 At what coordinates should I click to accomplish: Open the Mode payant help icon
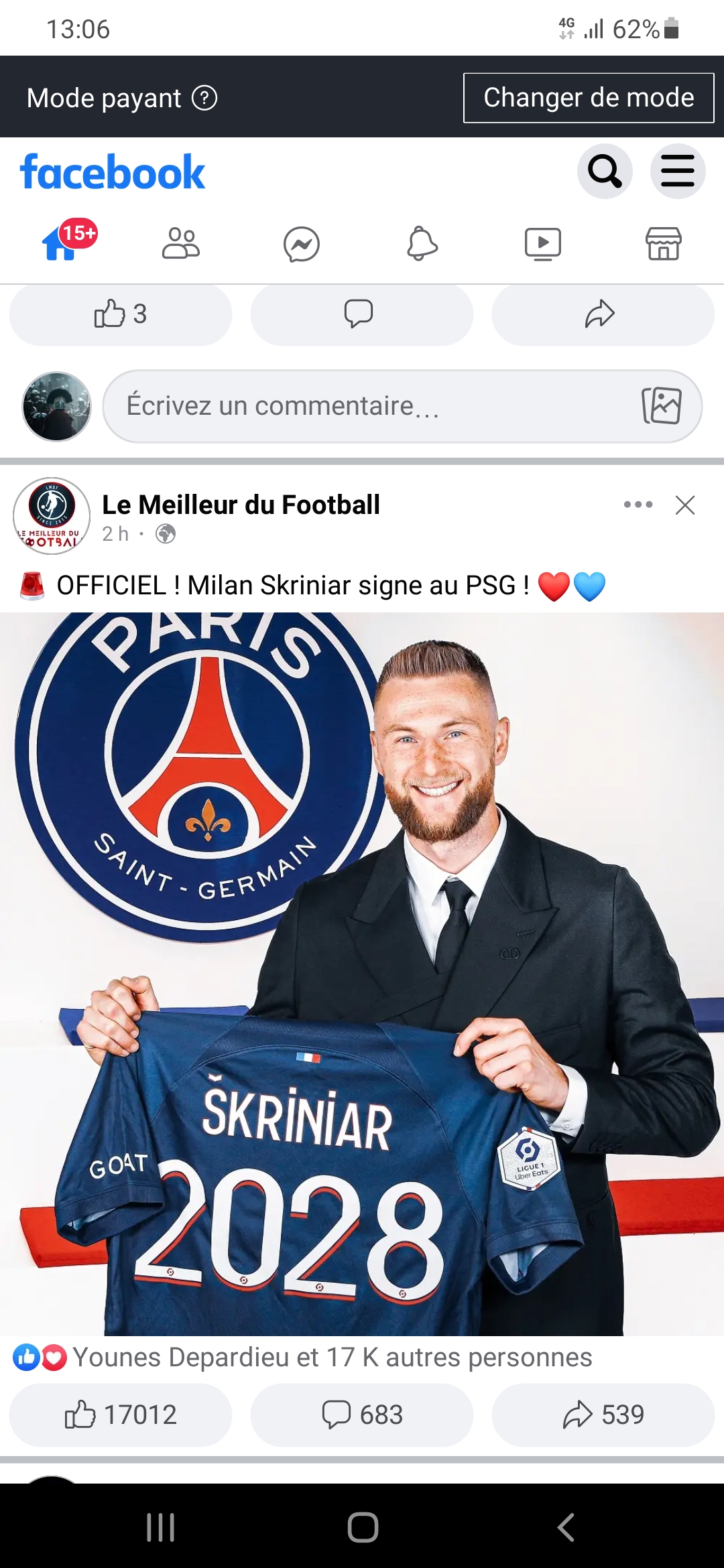[x=204, y=98]
